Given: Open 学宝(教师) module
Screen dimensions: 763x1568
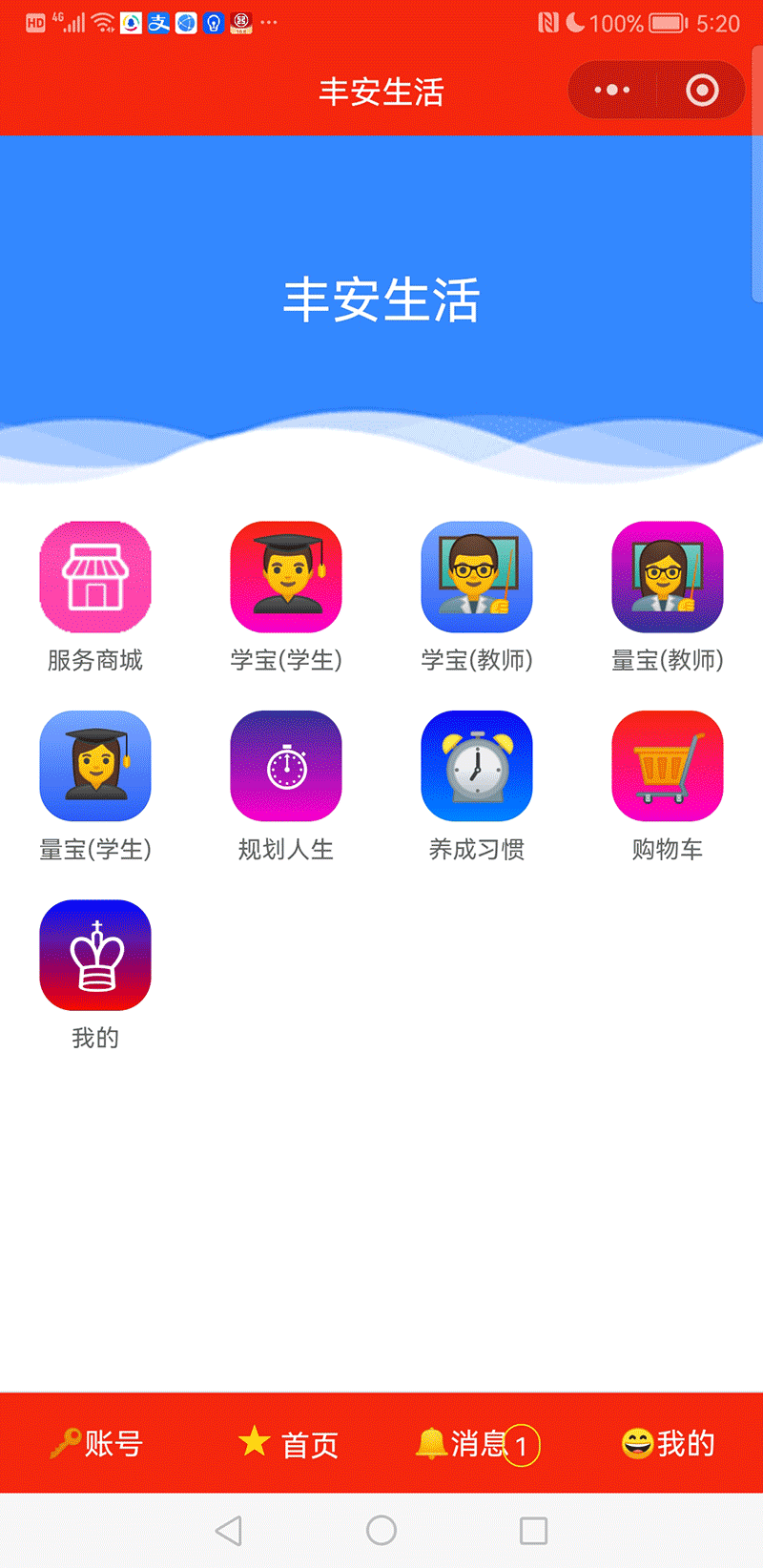Looking at the screenshot, I should [x=477, y=578].
